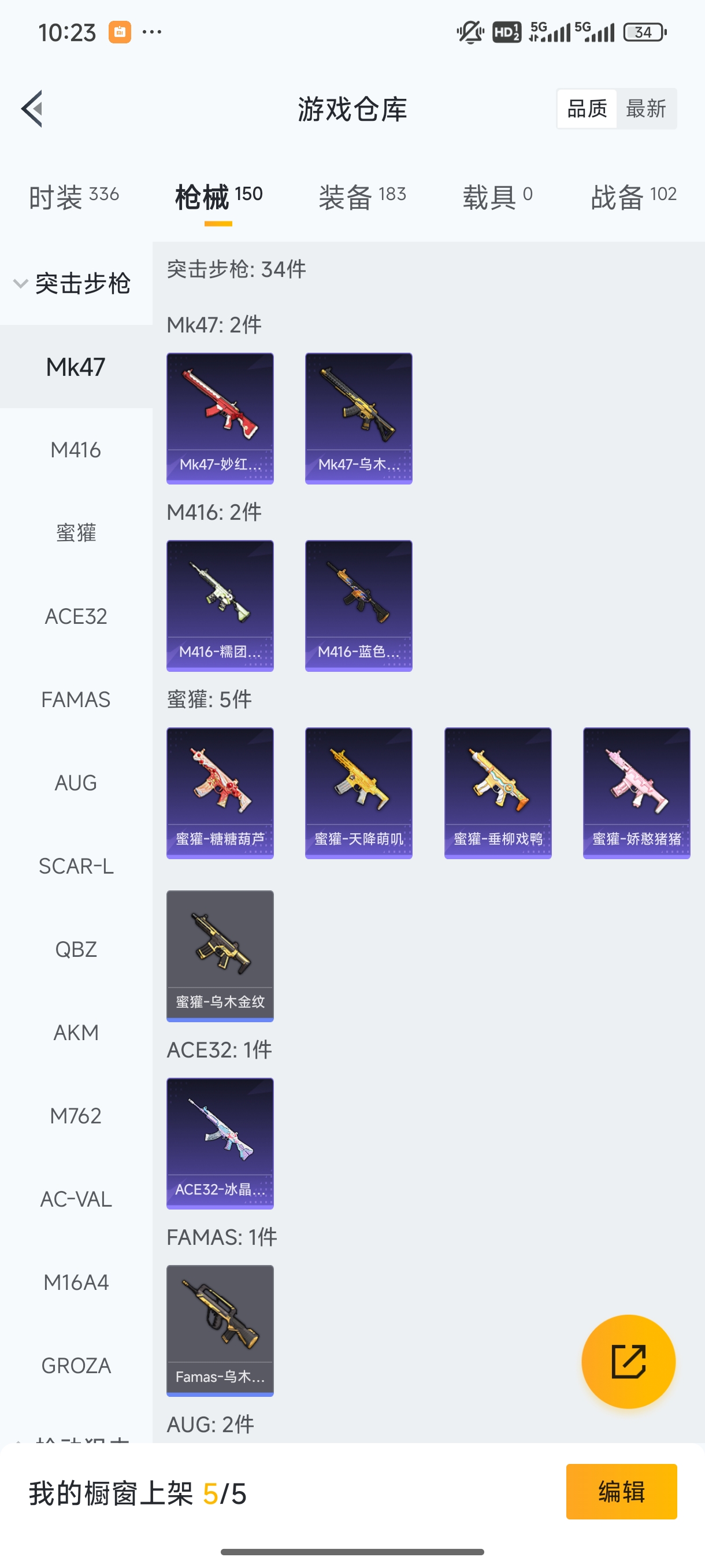This screenshot has height=1568, width=705.
Task: Switch to the 装备 tab
Action: pos(362,197)
